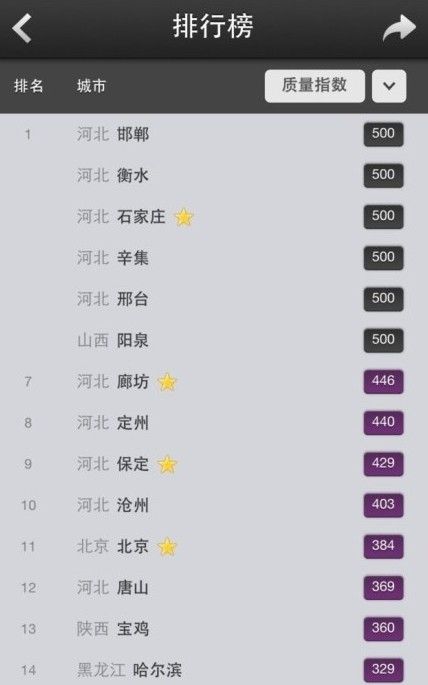Select the 河北 廊坊 row ranked 7
This screenshot has width=428, height=685.
(x=214, y=381)
